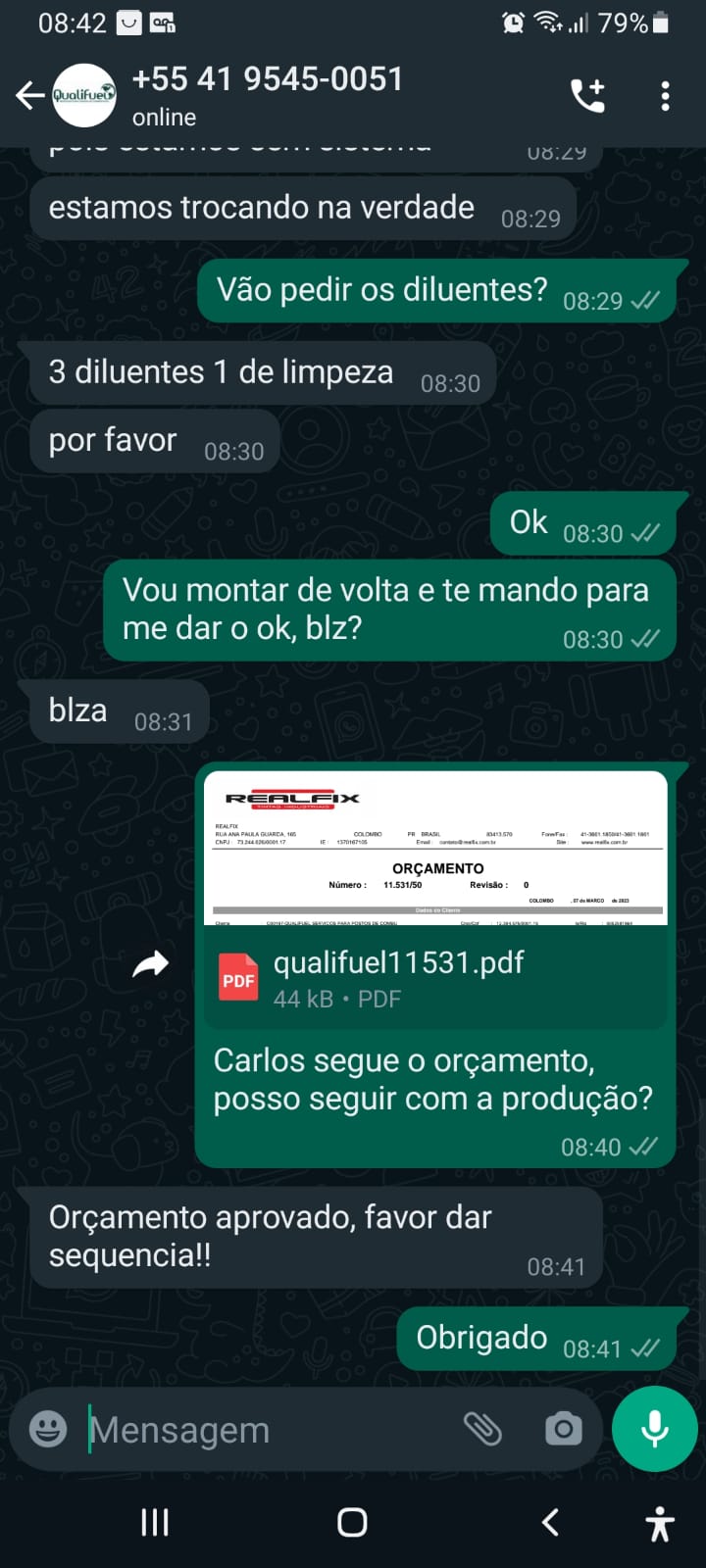Open the recent apps view
Image resolution: width=706 pixels, height=1568 pixels.
[155, 1522]
